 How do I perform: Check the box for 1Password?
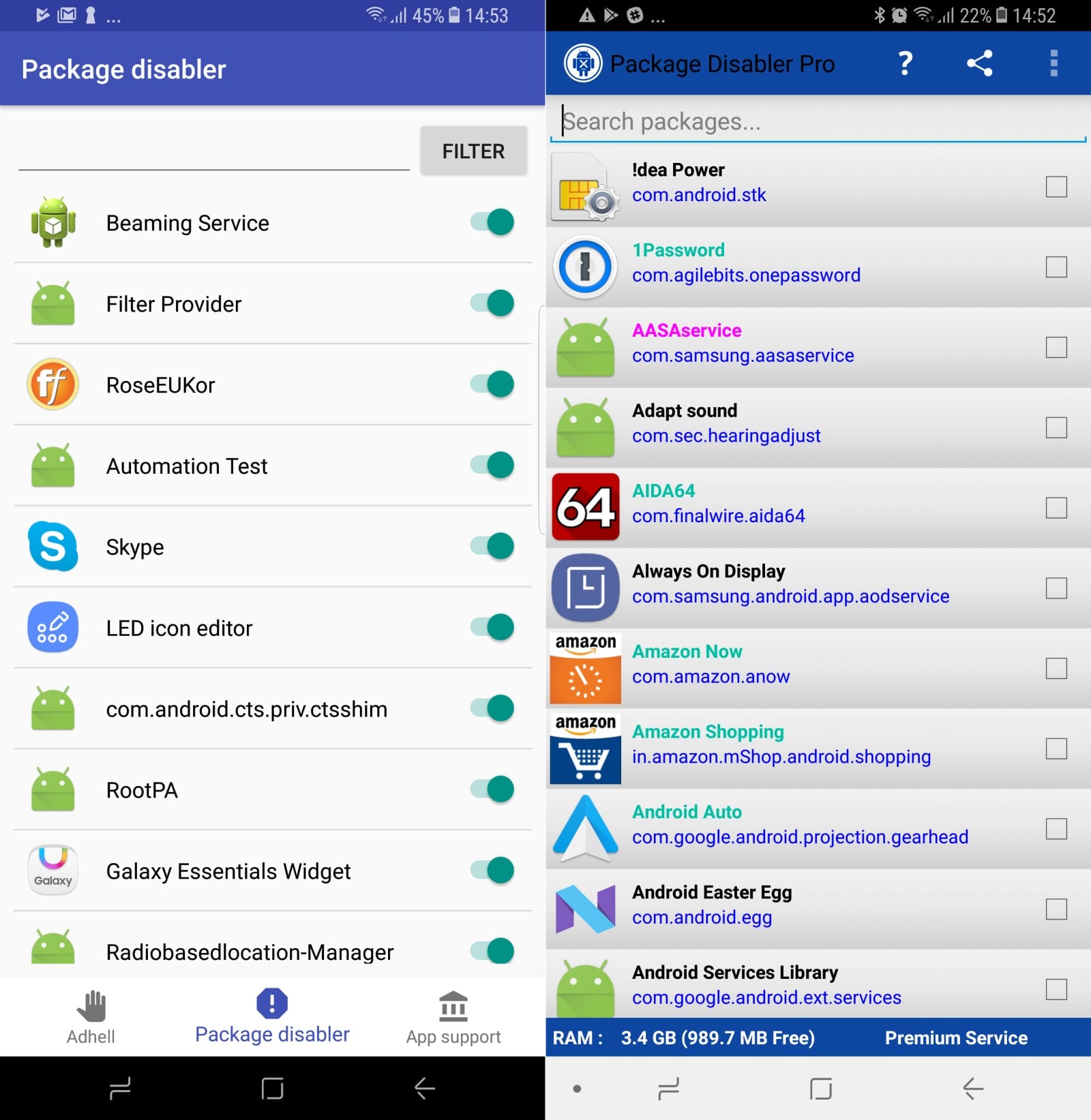[1056, 267]
